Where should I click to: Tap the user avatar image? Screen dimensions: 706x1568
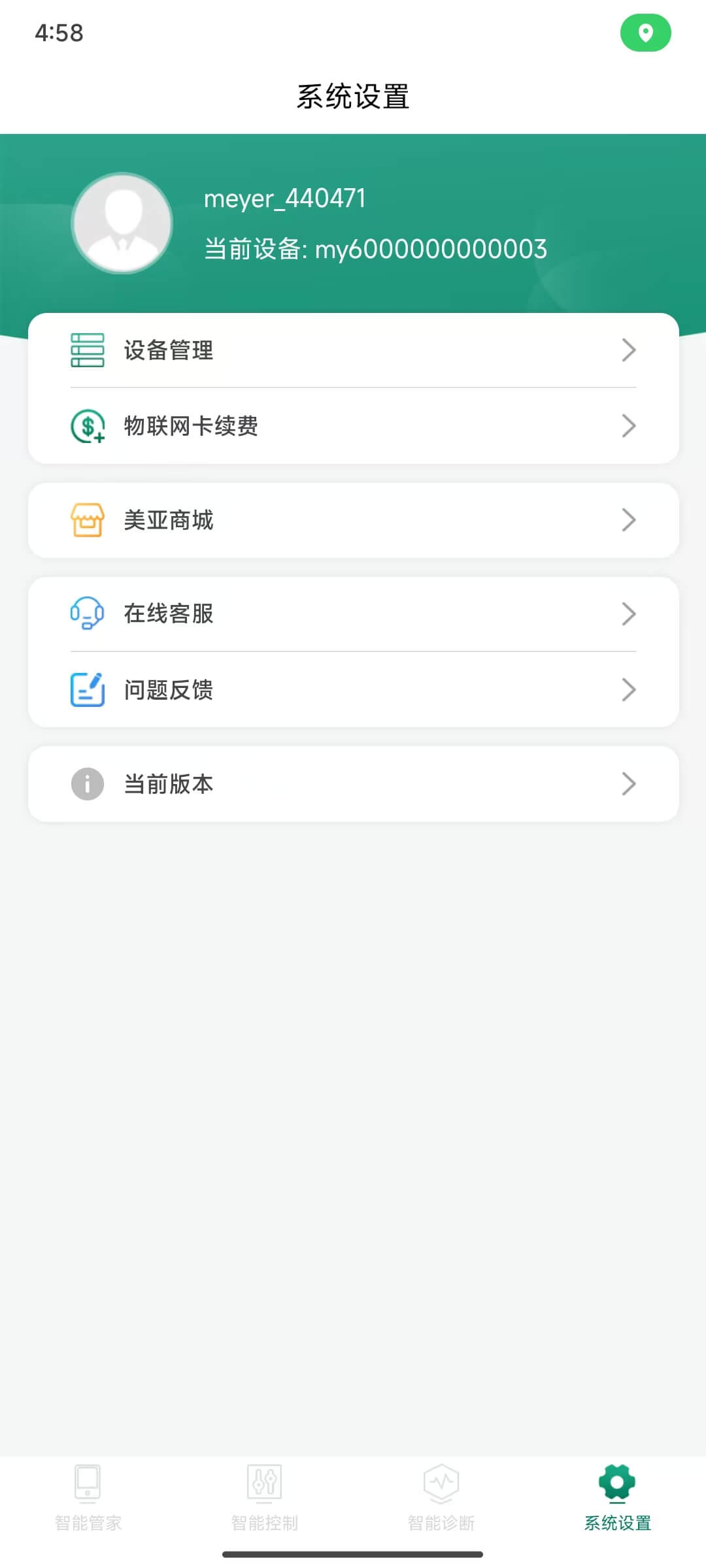(x=122, y=223)
